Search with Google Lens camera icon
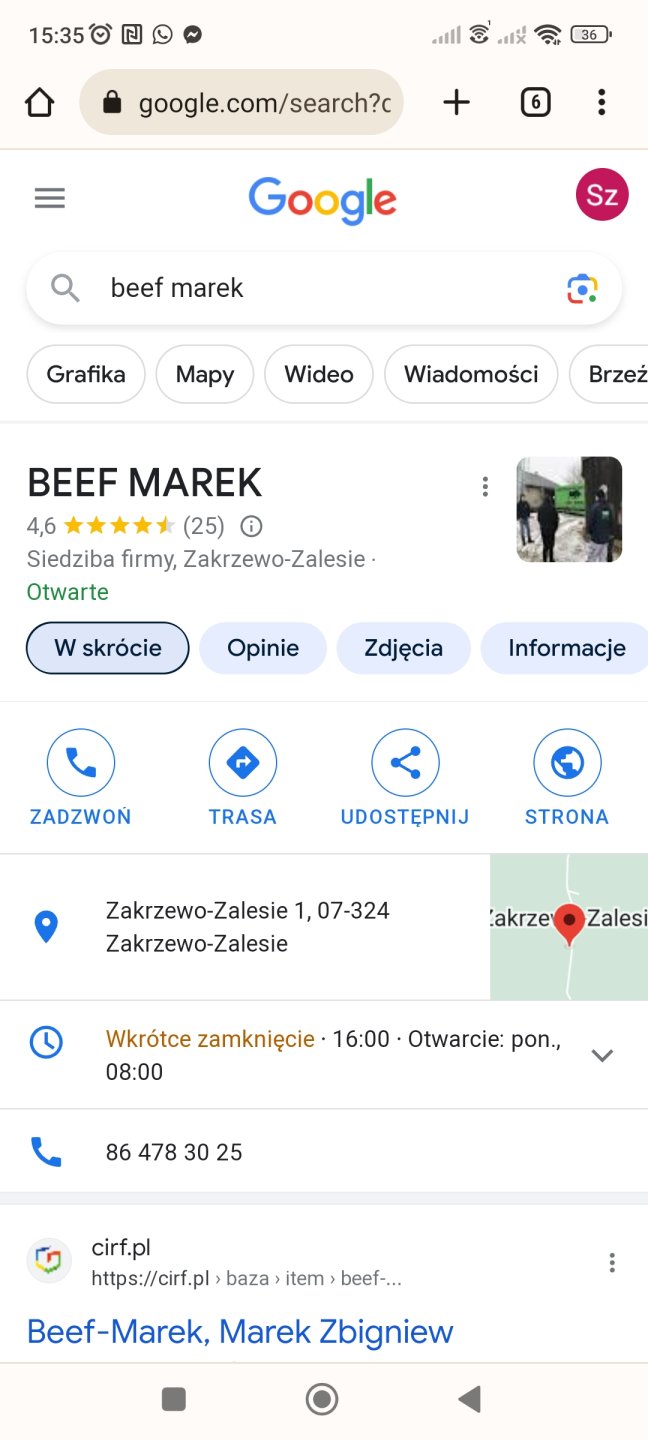Viewport: 648px width, 1440px height. pos(582,289)
